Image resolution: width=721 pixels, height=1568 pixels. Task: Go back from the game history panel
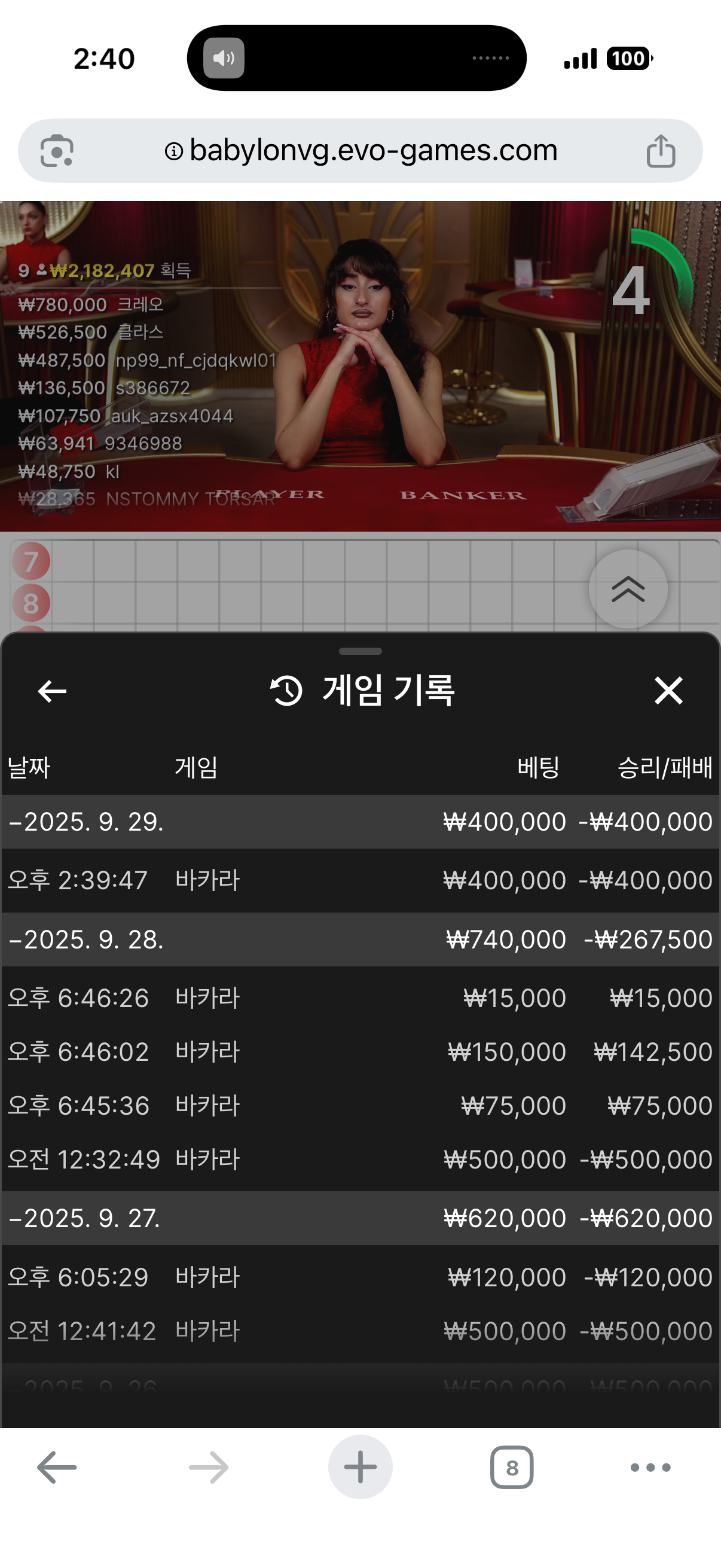coord(53,691)
